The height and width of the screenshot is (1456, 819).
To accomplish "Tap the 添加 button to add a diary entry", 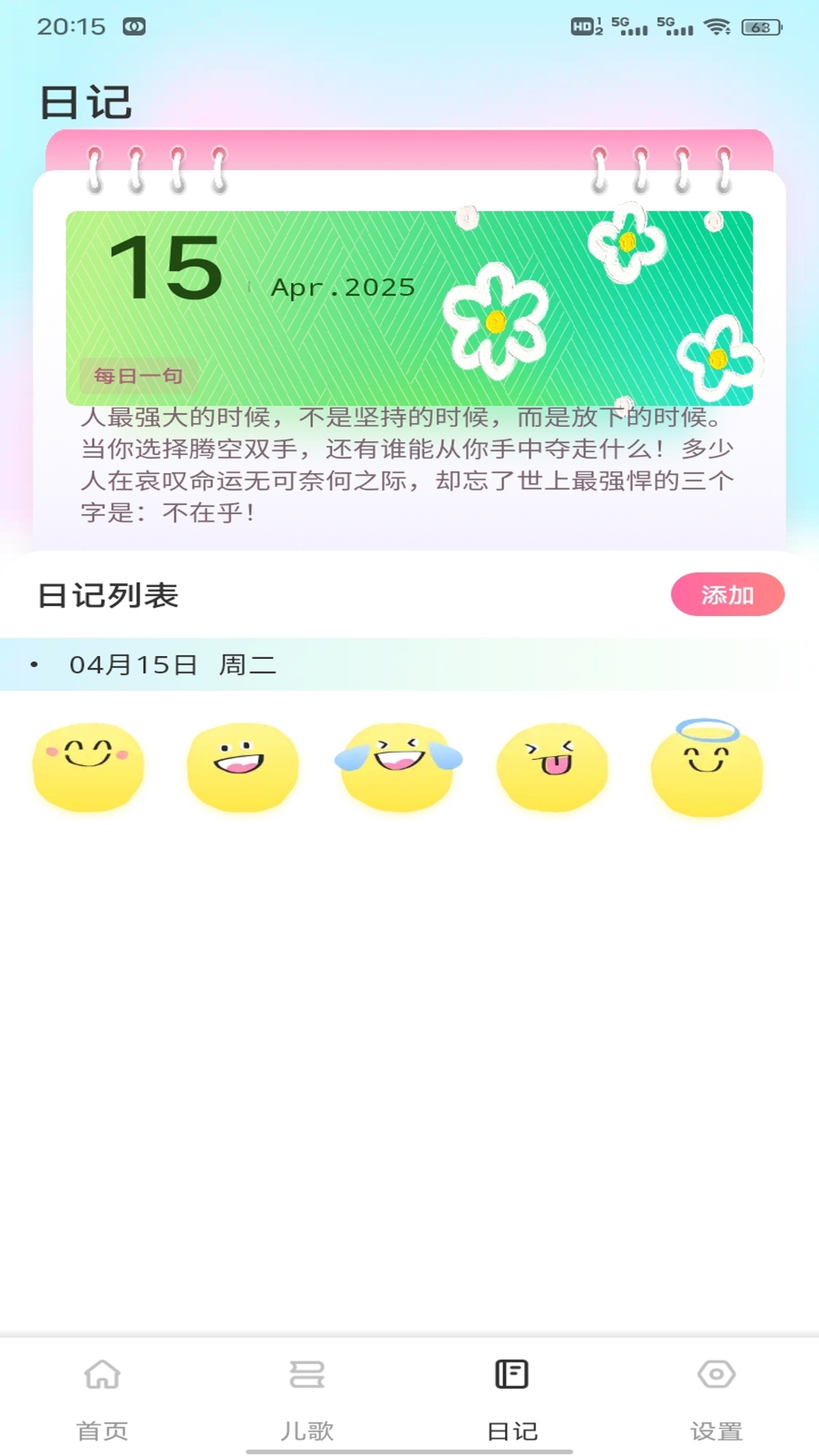I will click(x=727, y=595).
